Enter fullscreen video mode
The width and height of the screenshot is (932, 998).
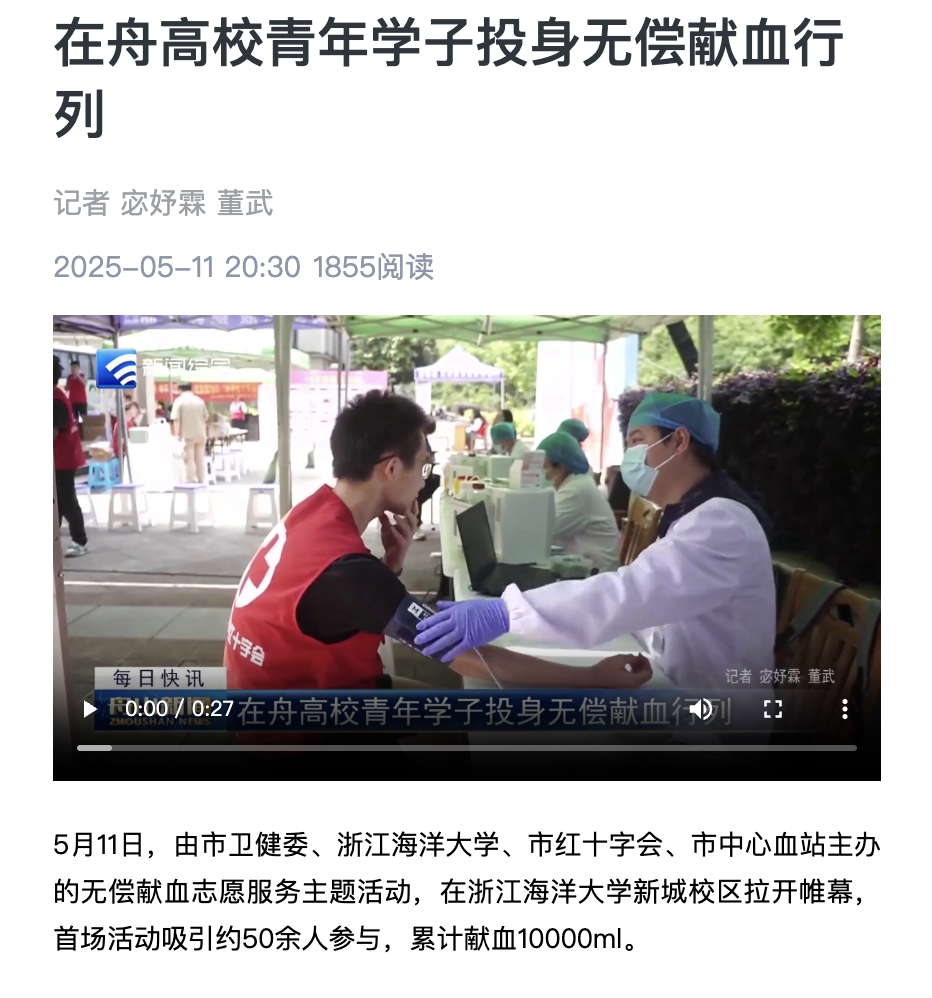[773, 709]
